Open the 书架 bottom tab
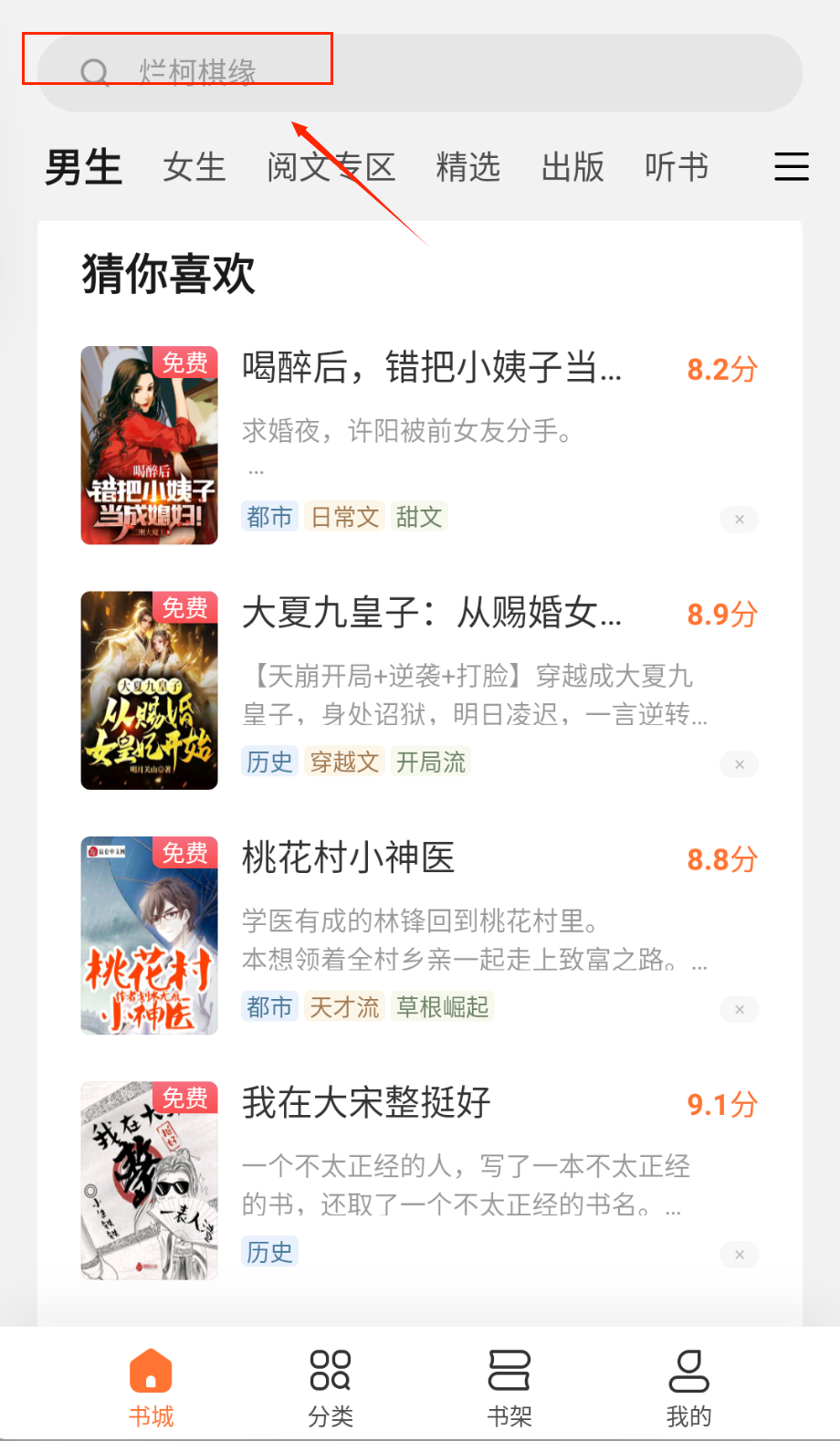 tap(509, 1386)
